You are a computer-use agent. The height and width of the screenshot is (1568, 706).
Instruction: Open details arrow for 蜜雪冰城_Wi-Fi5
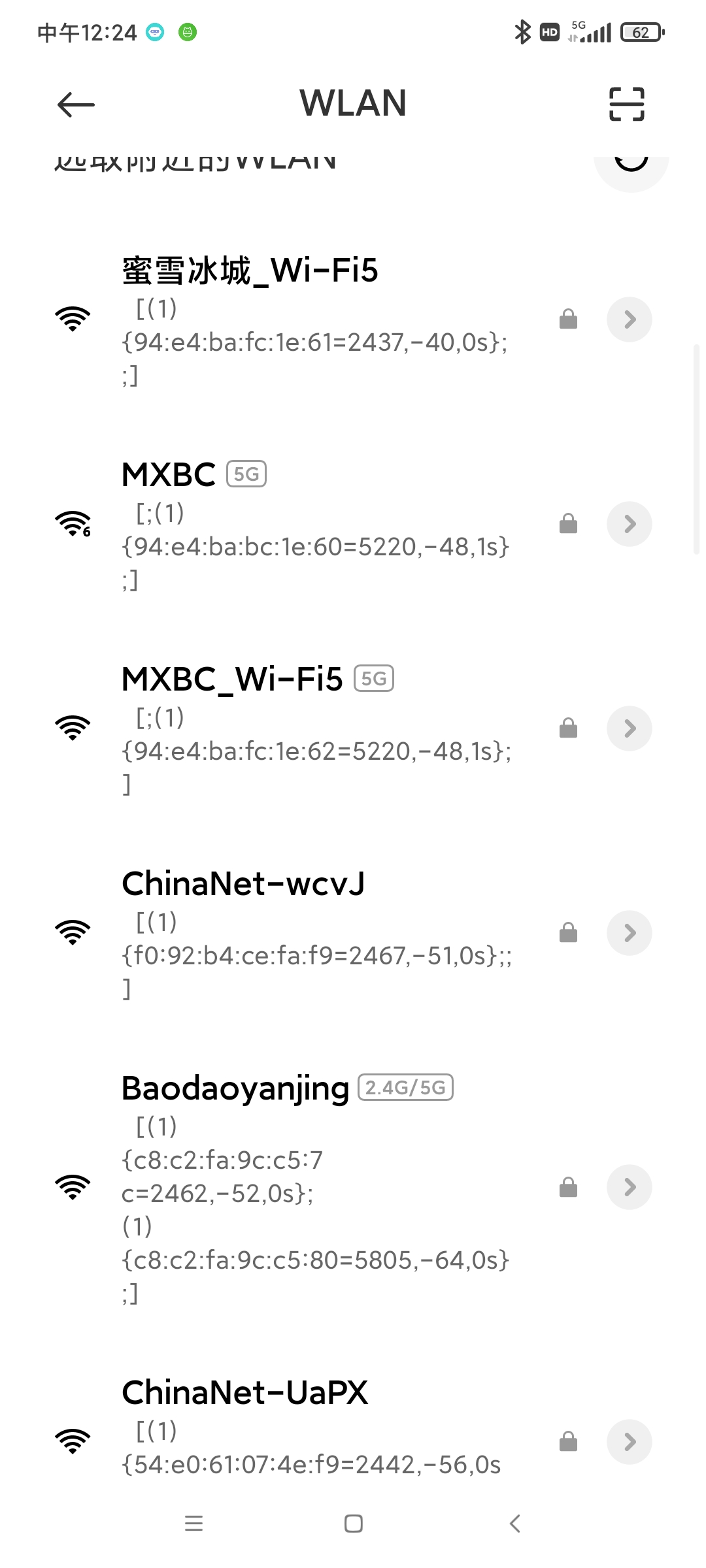coord(629,319)
